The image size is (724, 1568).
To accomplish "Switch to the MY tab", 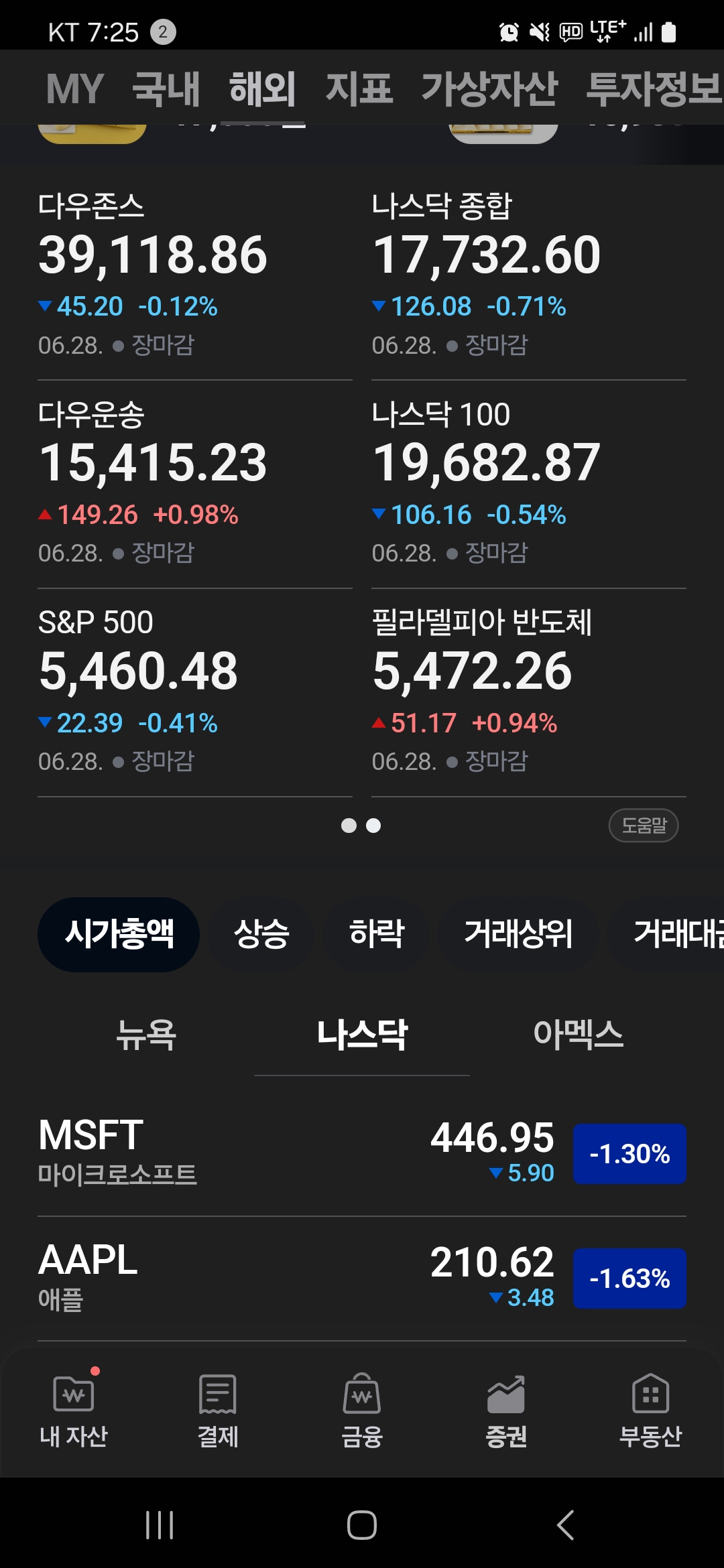I will tap(74, 88).
